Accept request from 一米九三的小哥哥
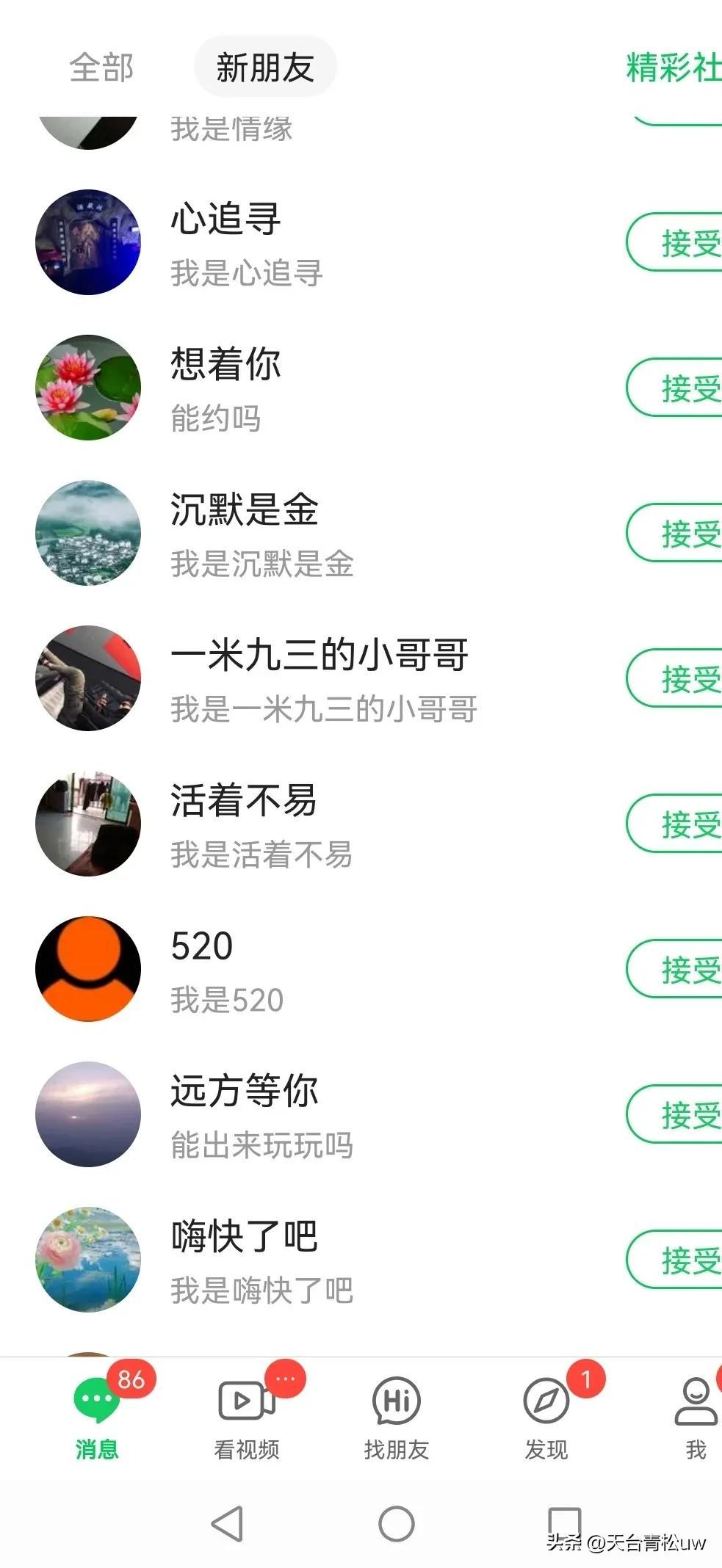The height and width of the screenshot is (1568, 722). (679, 678)
